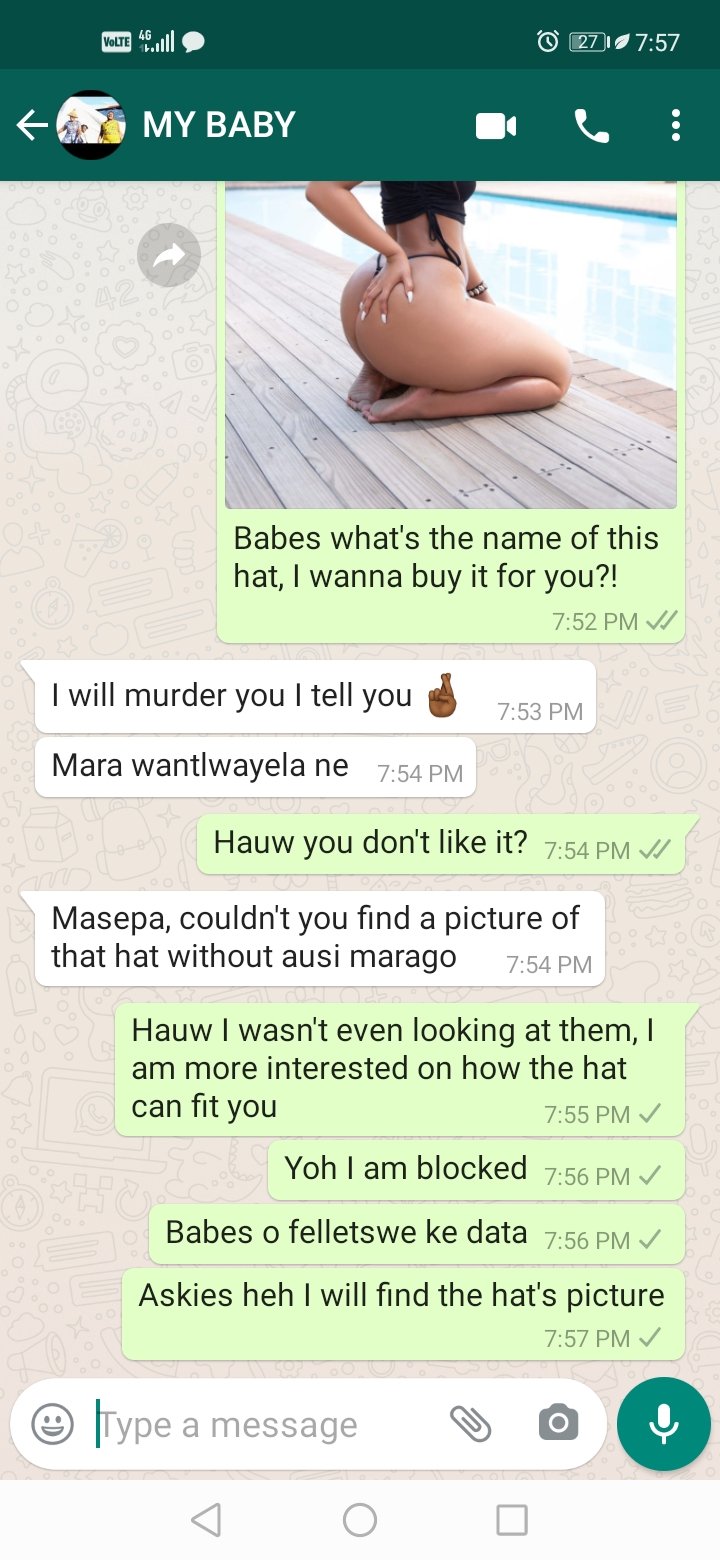
Task: Start a voice call with MY BABY
Action: point(591,126)
